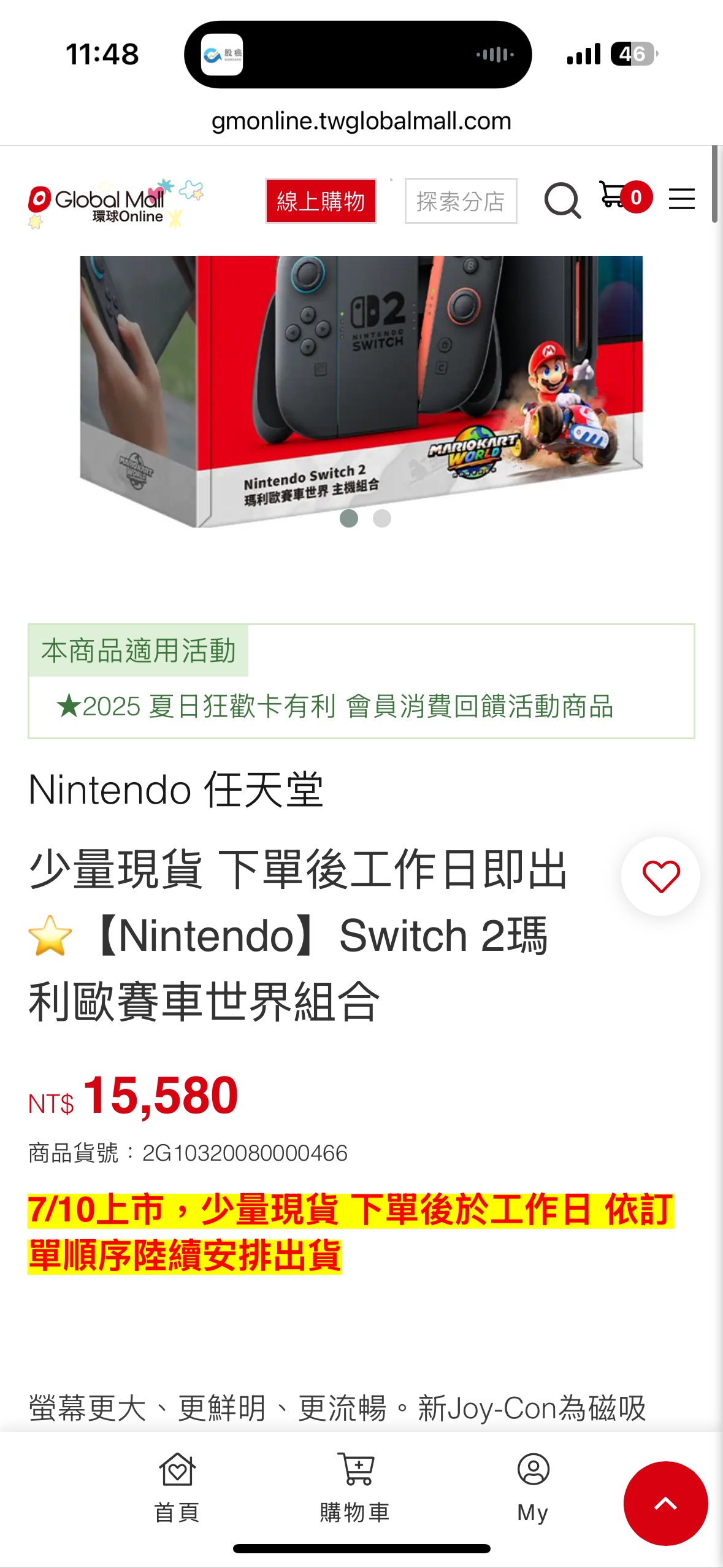Open the search magnifier icon
Image resolution: width=723 pixels, height=1568 pixels.
[562, 201]
